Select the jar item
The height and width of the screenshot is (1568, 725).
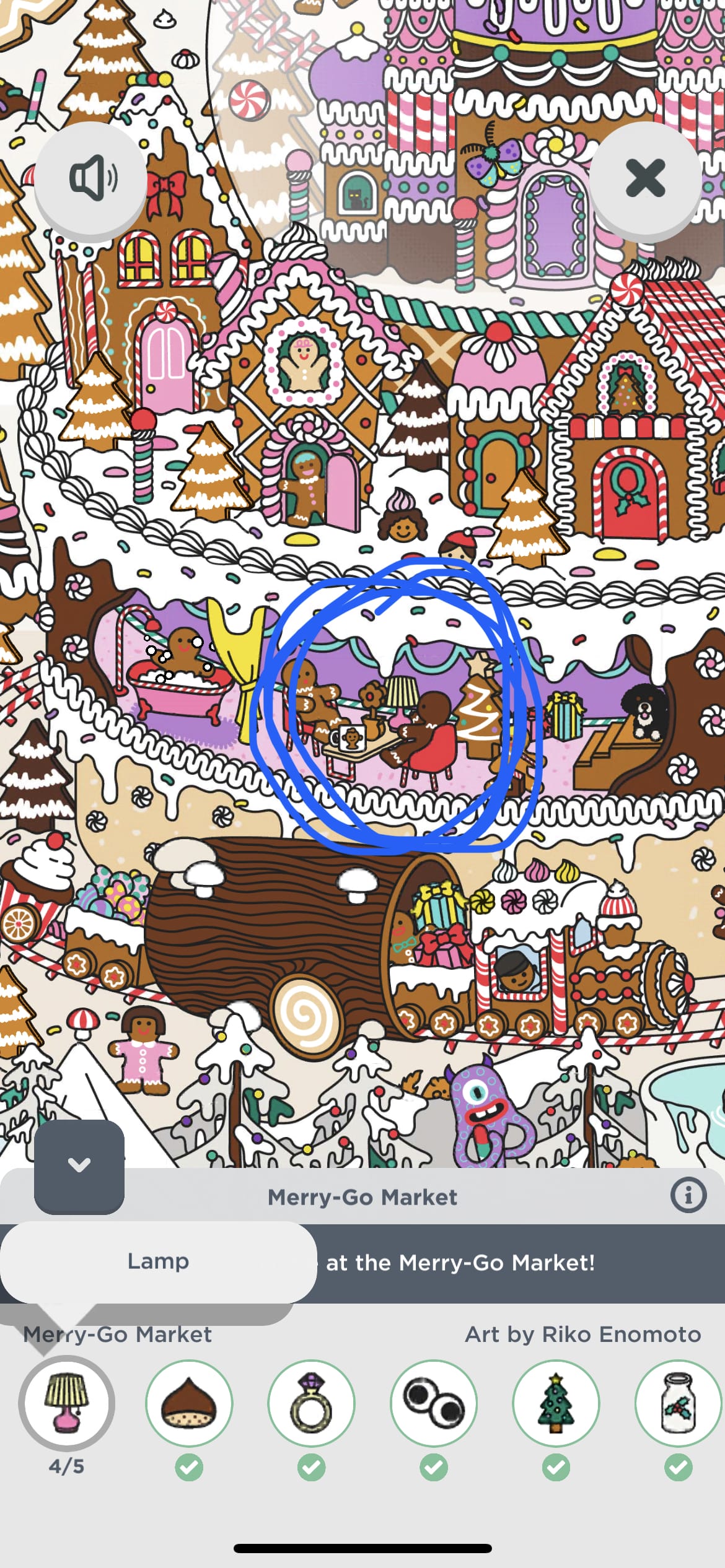coord(678,1404)
